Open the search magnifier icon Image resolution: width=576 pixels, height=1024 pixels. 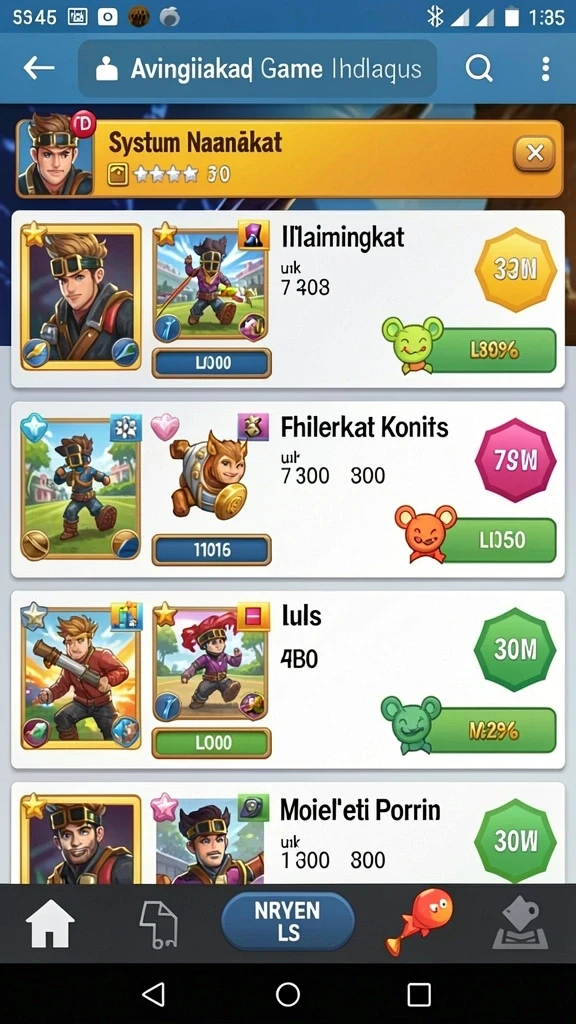coord(479,68)
